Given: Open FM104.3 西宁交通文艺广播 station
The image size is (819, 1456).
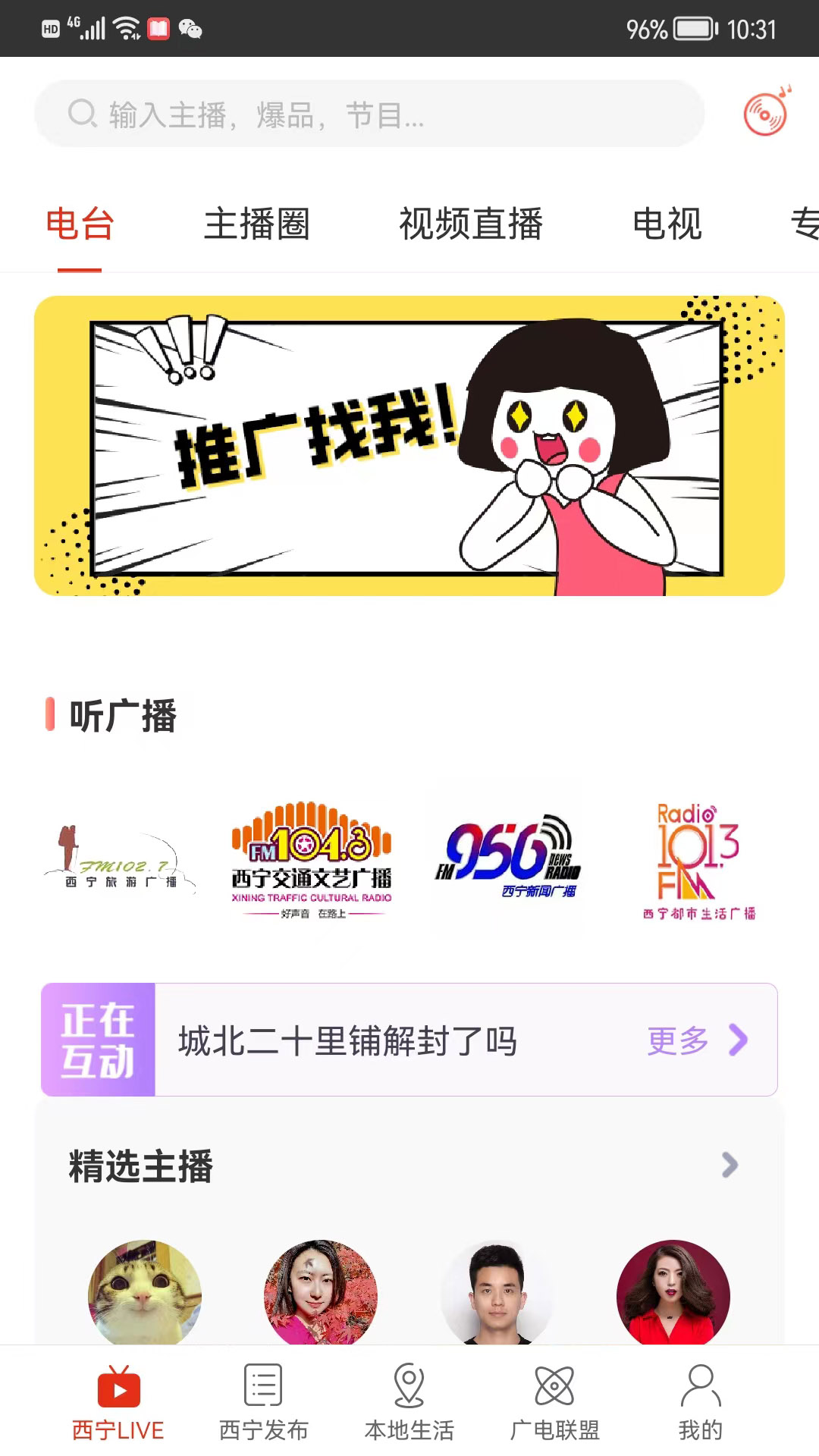Looking at the screenshot, I should (312, 861).
